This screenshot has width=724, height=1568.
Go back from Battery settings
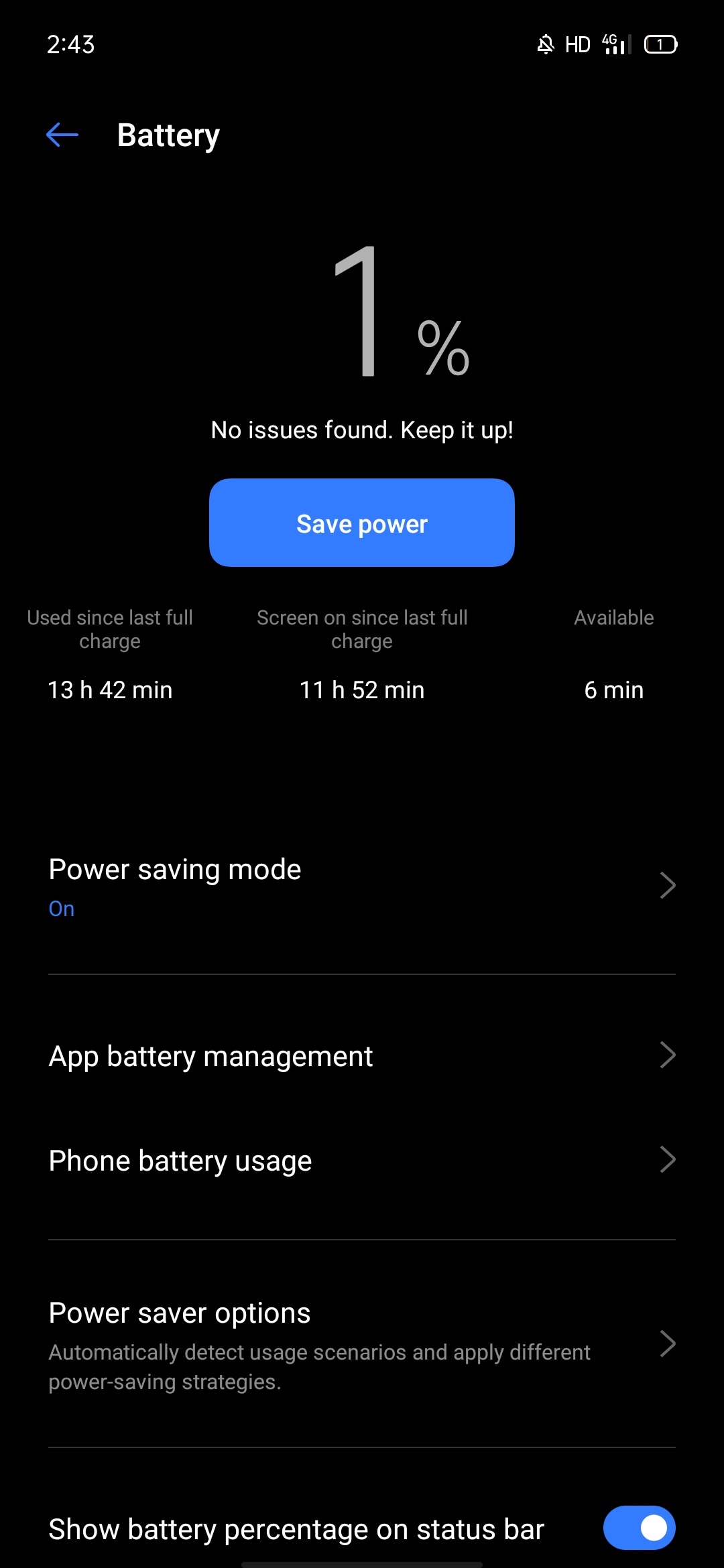pyautogui.click(x=62, y=135)
